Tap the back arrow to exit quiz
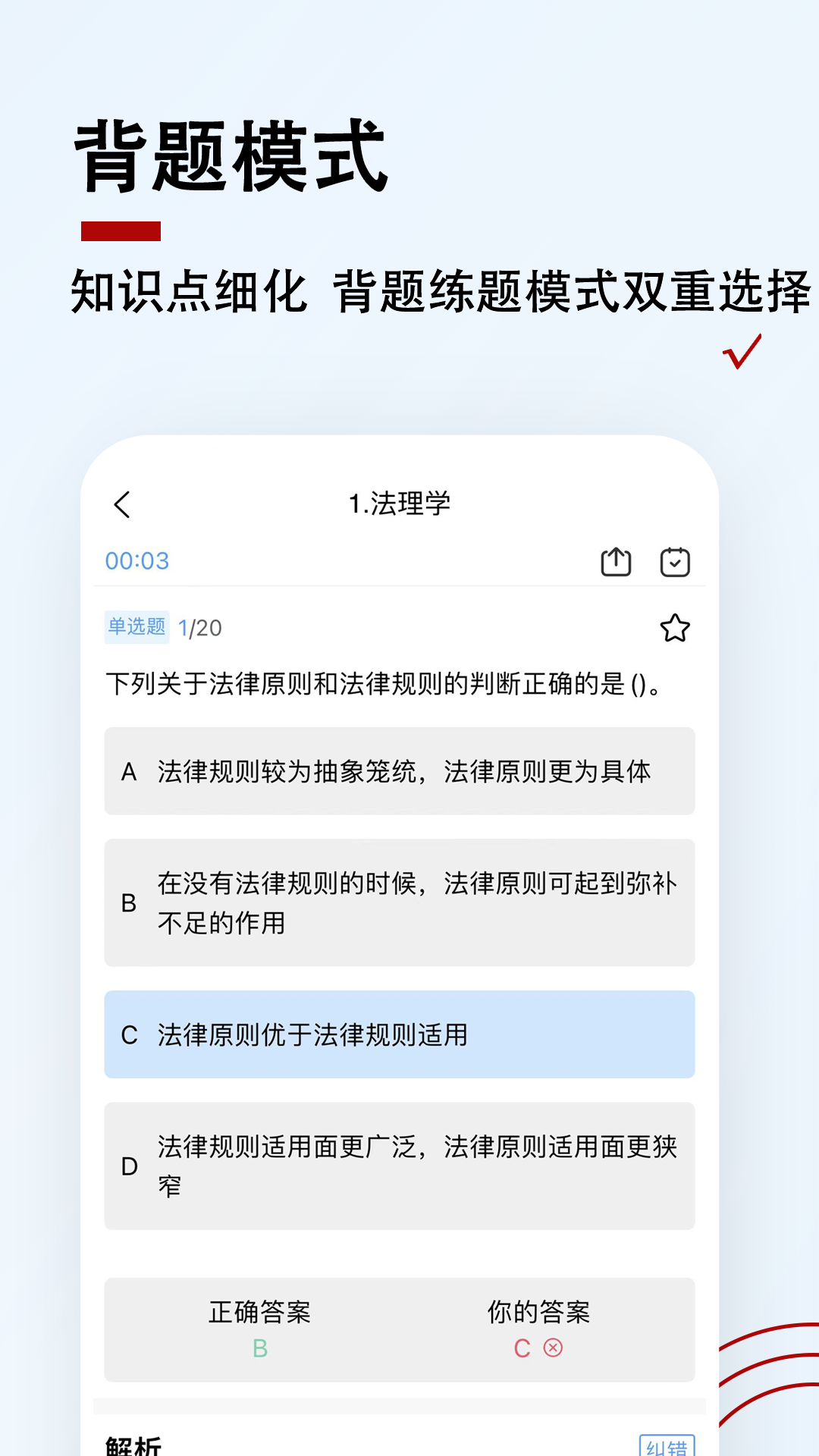Viewport: 819px width, 1456px height. (121, 503)
